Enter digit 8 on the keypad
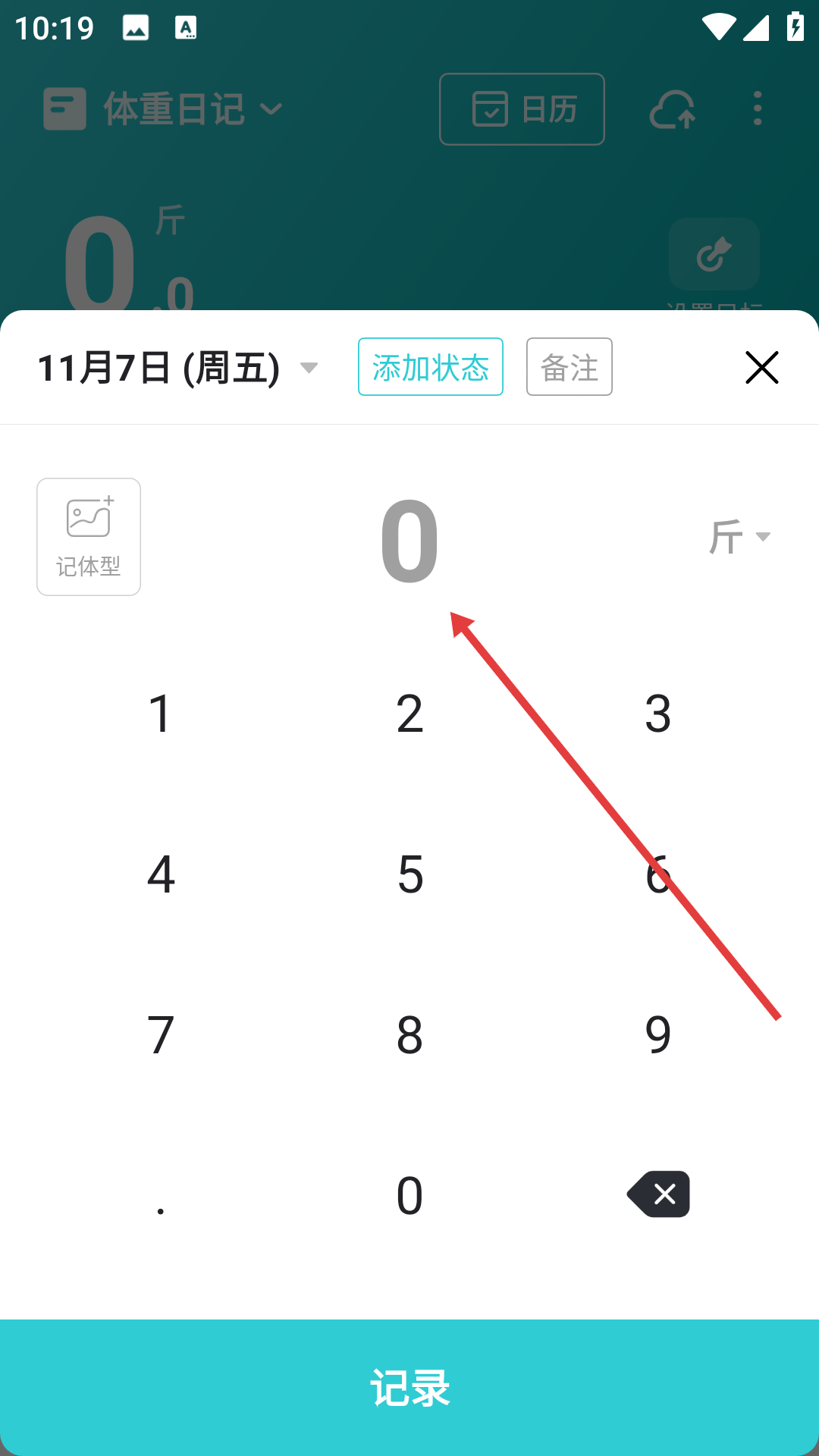This screenshot has height=1456, width=819. click(409, 1035)
